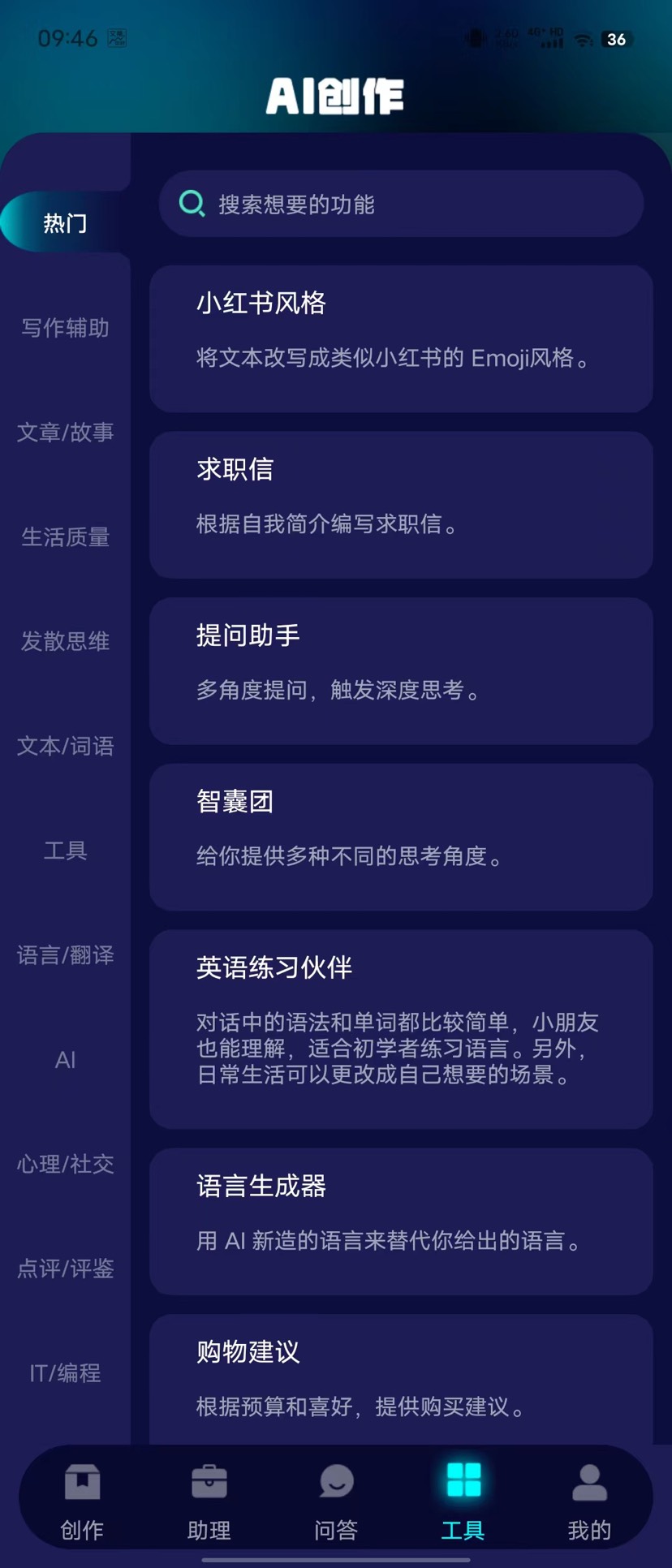Switch to the 文章/故事 category
The width and height of the screenshot is (672, 1568).
tap(65, 432)
